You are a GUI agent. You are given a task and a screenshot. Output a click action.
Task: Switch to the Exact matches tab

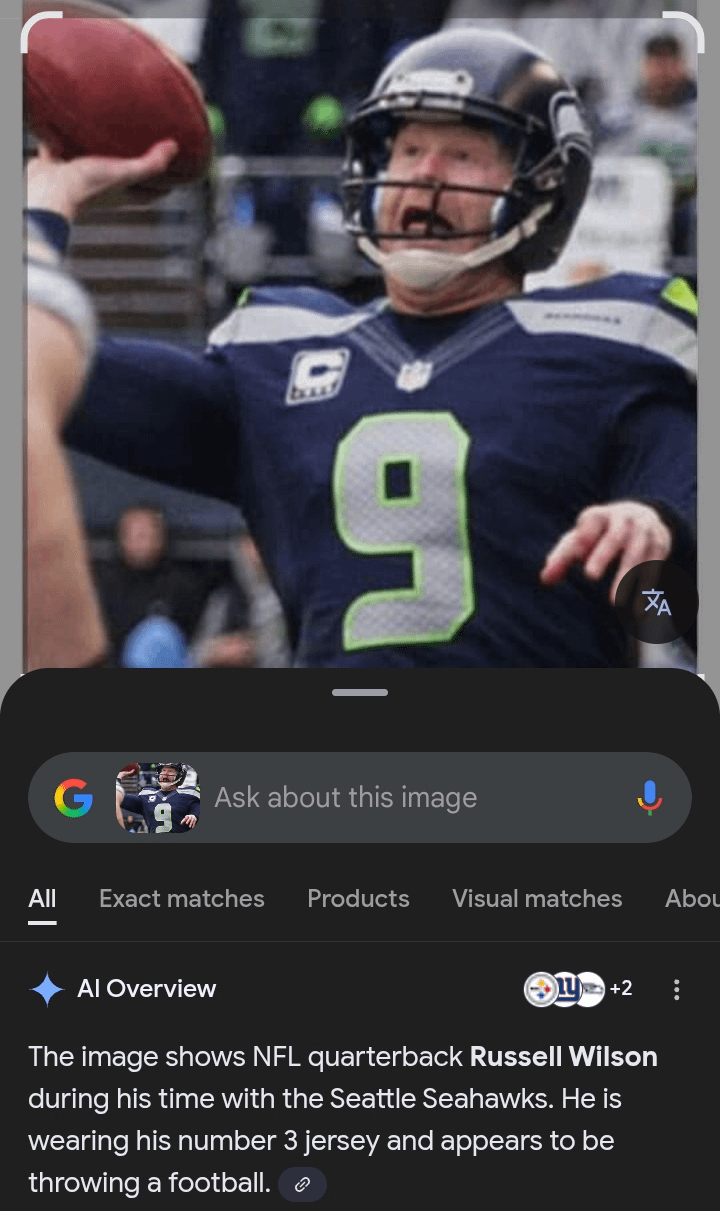[x=181, y=898]
